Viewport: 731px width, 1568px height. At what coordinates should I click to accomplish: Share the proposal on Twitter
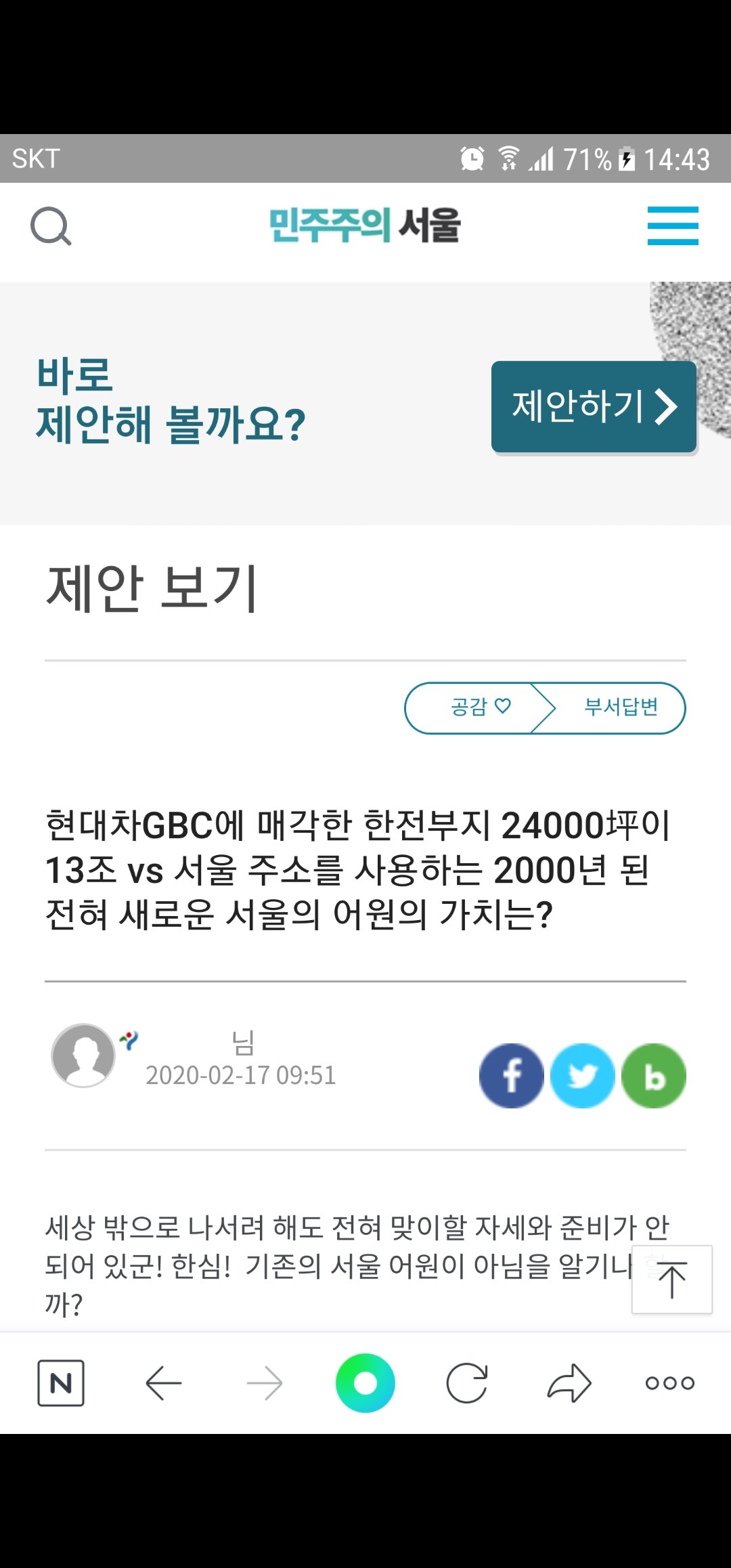click(x=583, y=1076)
